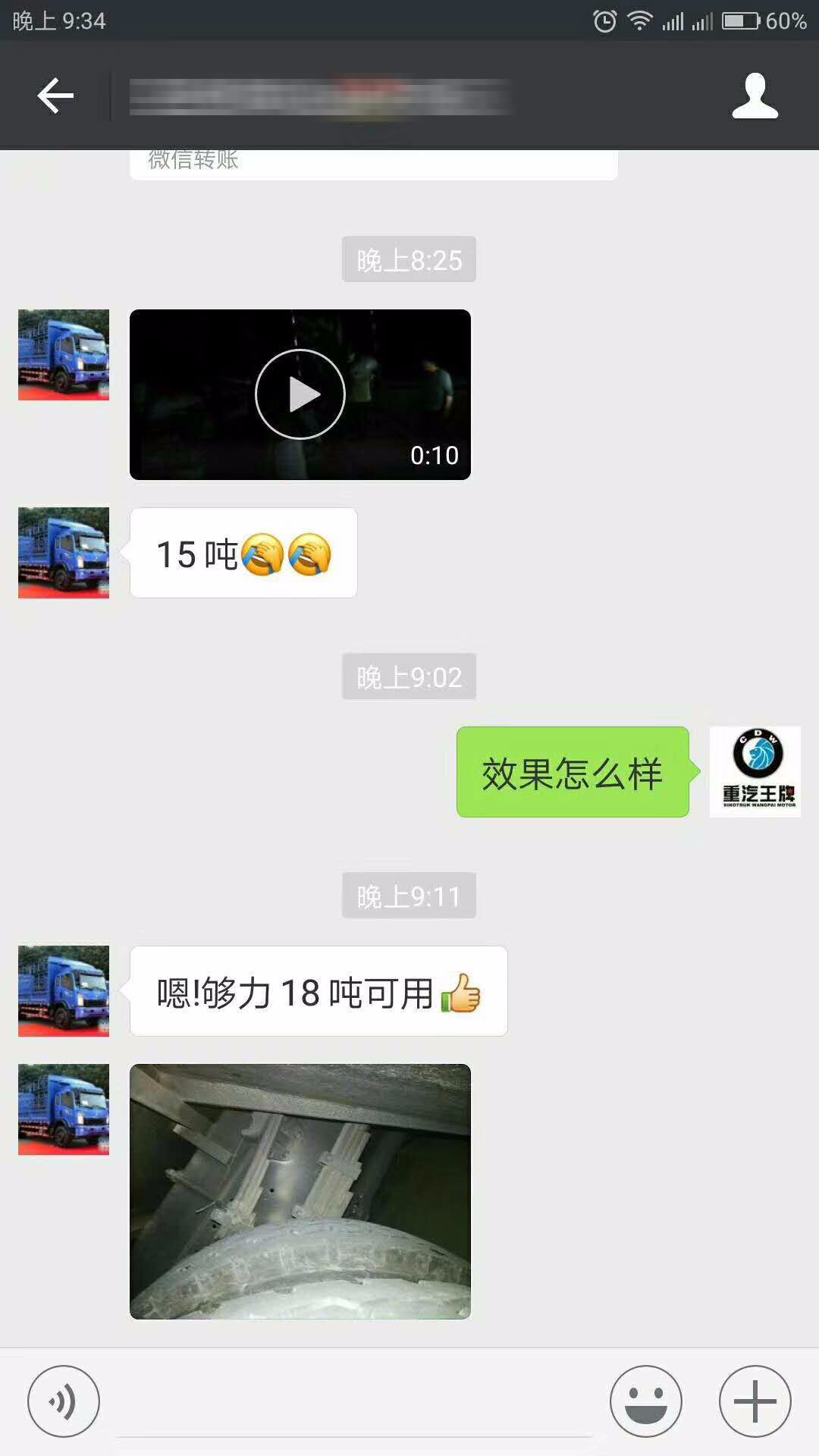Open the sender's blue truck avatar

pyautogui.click(x=64, y=355)
